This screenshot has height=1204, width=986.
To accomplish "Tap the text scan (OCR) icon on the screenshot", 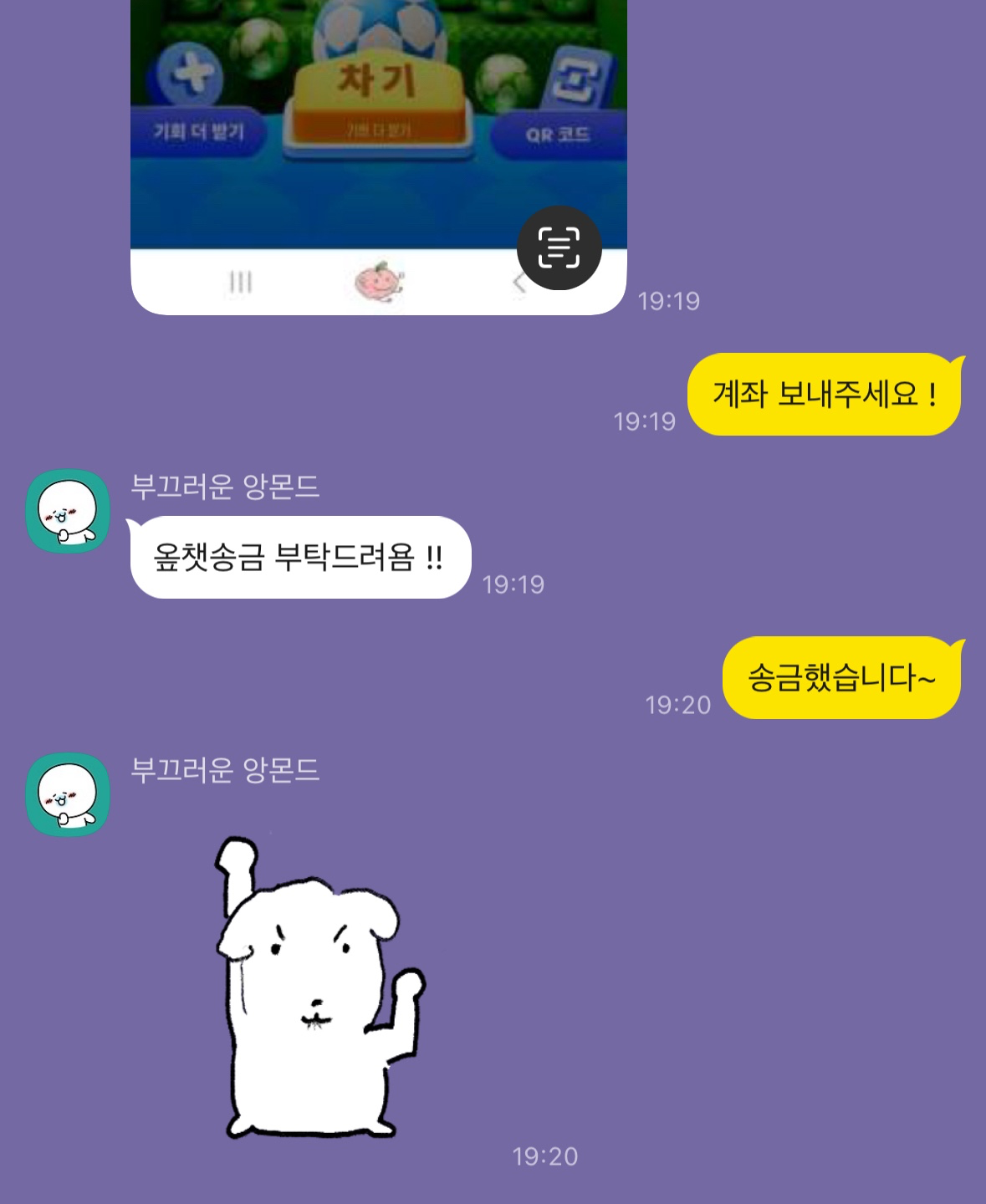I will coord(559,246).
